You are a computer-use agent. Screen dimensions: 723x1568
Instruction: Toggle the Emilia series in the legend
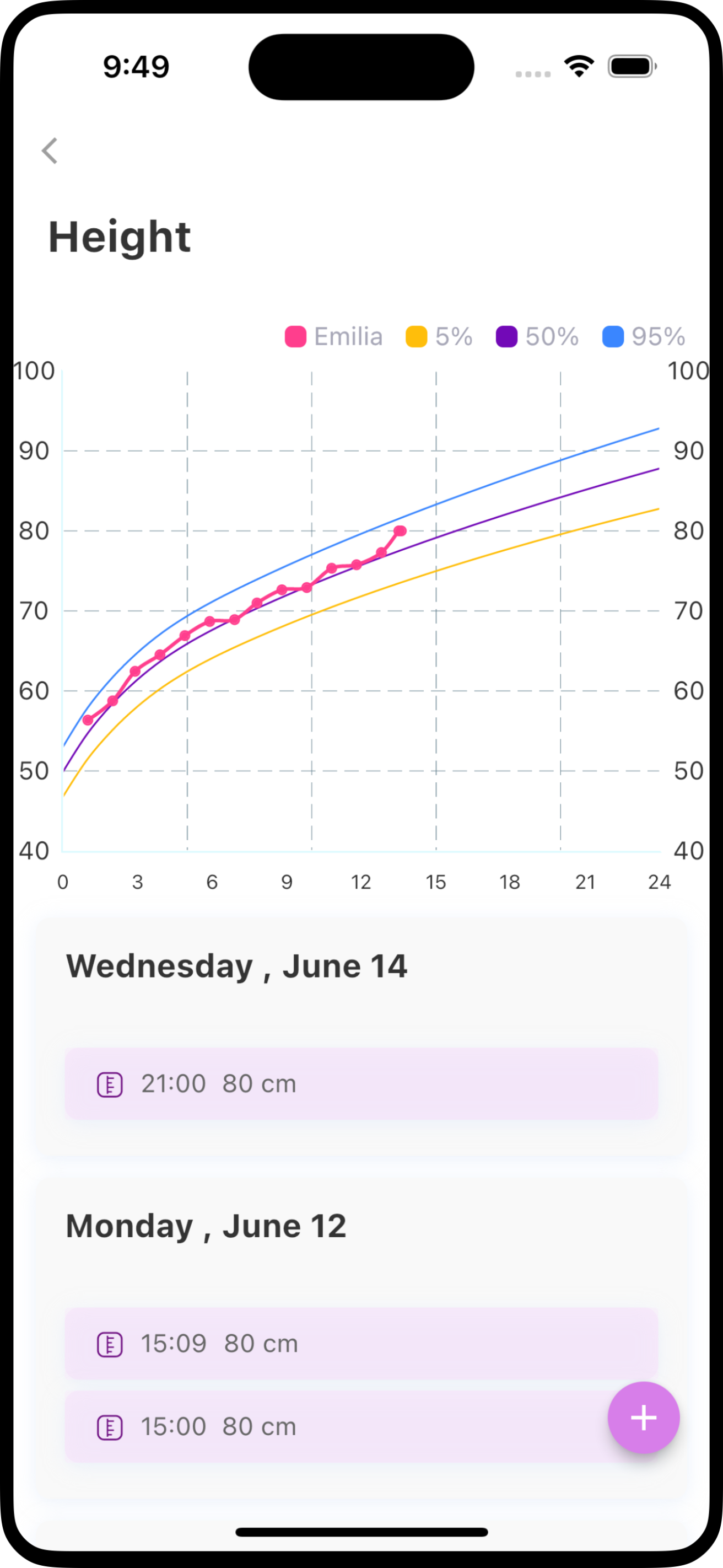pos(334,337)
